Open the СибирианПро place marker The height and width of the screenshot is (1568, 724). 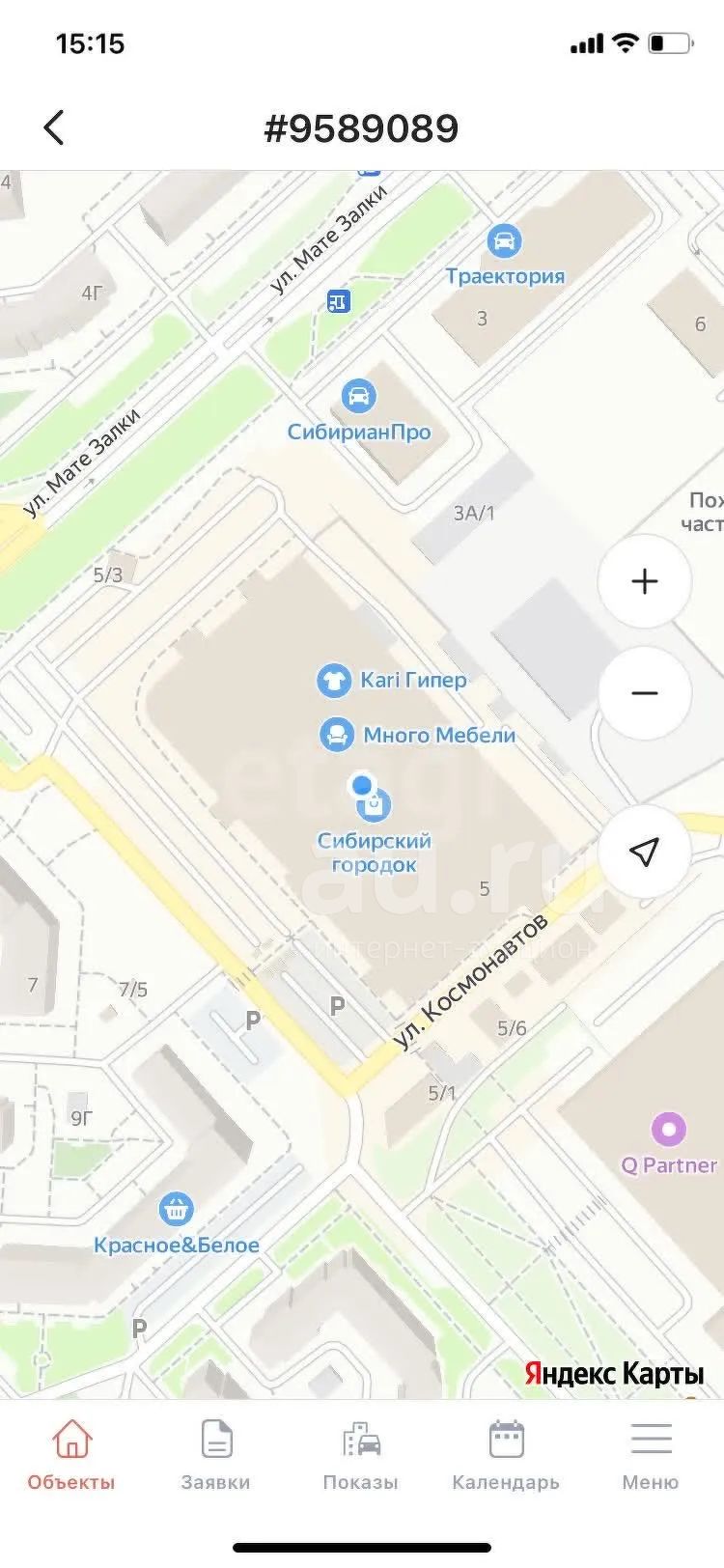(x=358, y=396)
